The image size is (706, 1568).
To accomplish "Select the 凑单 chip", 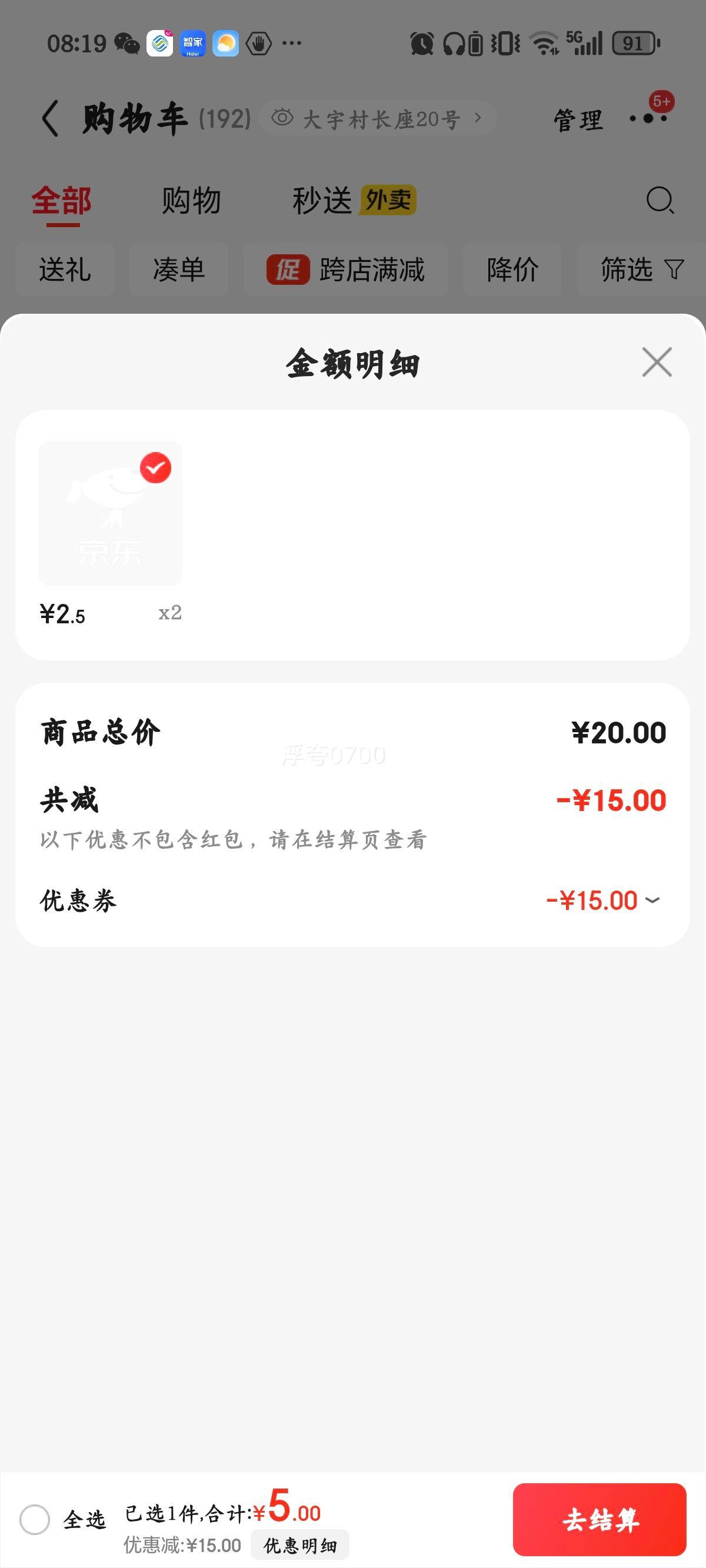I will pos(179,270).
